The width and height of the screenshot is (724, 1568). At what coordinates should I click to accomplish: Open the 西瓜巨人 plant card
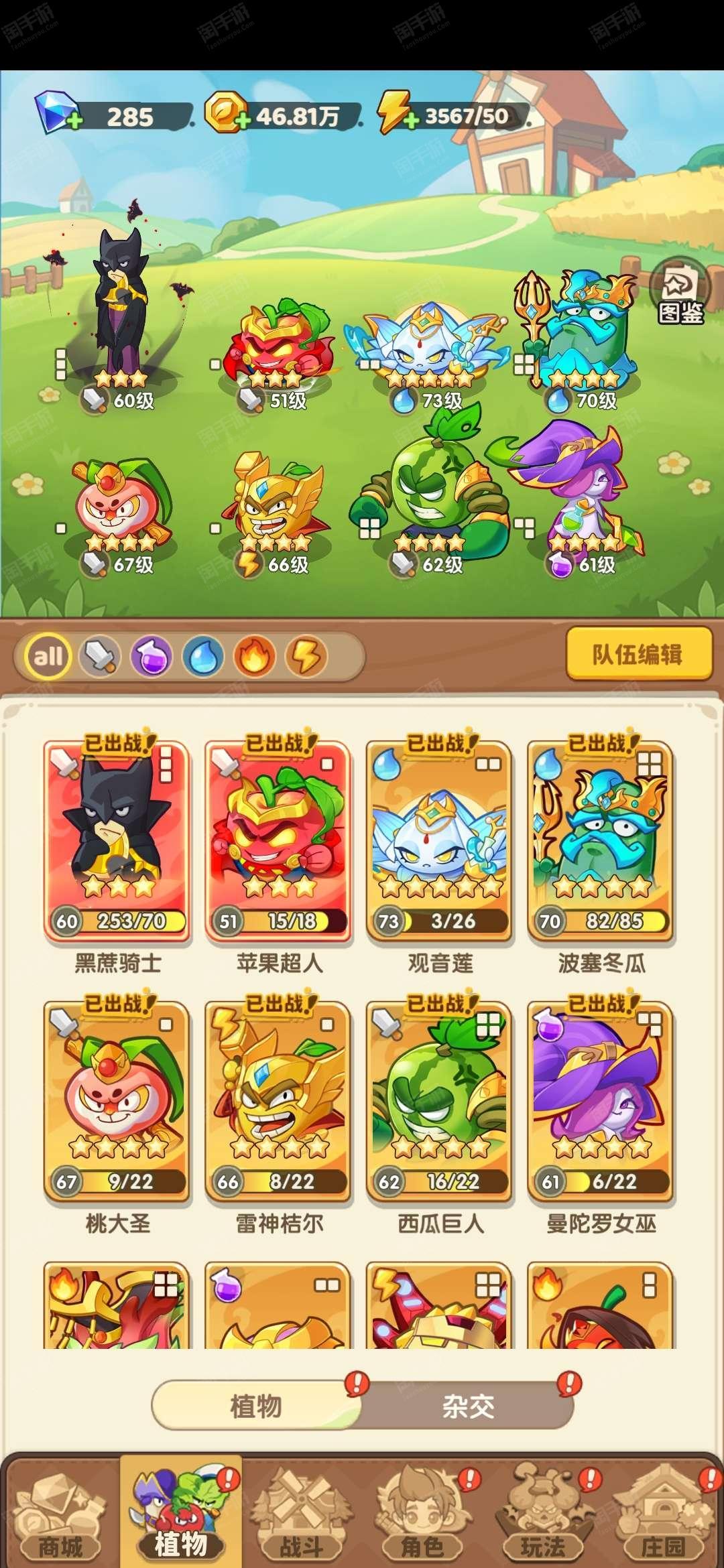pos(440,1101)
